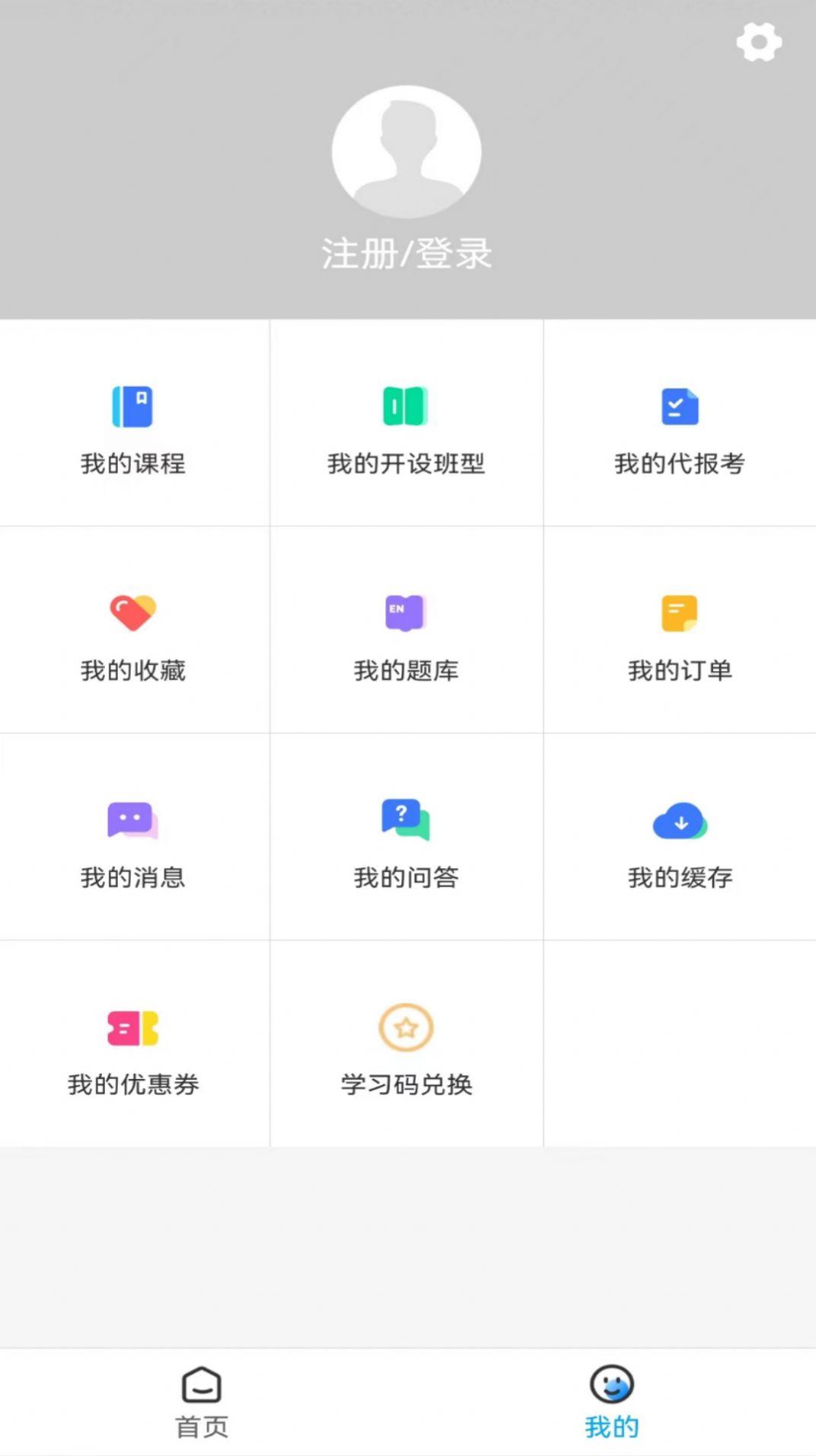Open 我的题库 question bank
The image size is (816, 1456).
click(407, 613)
